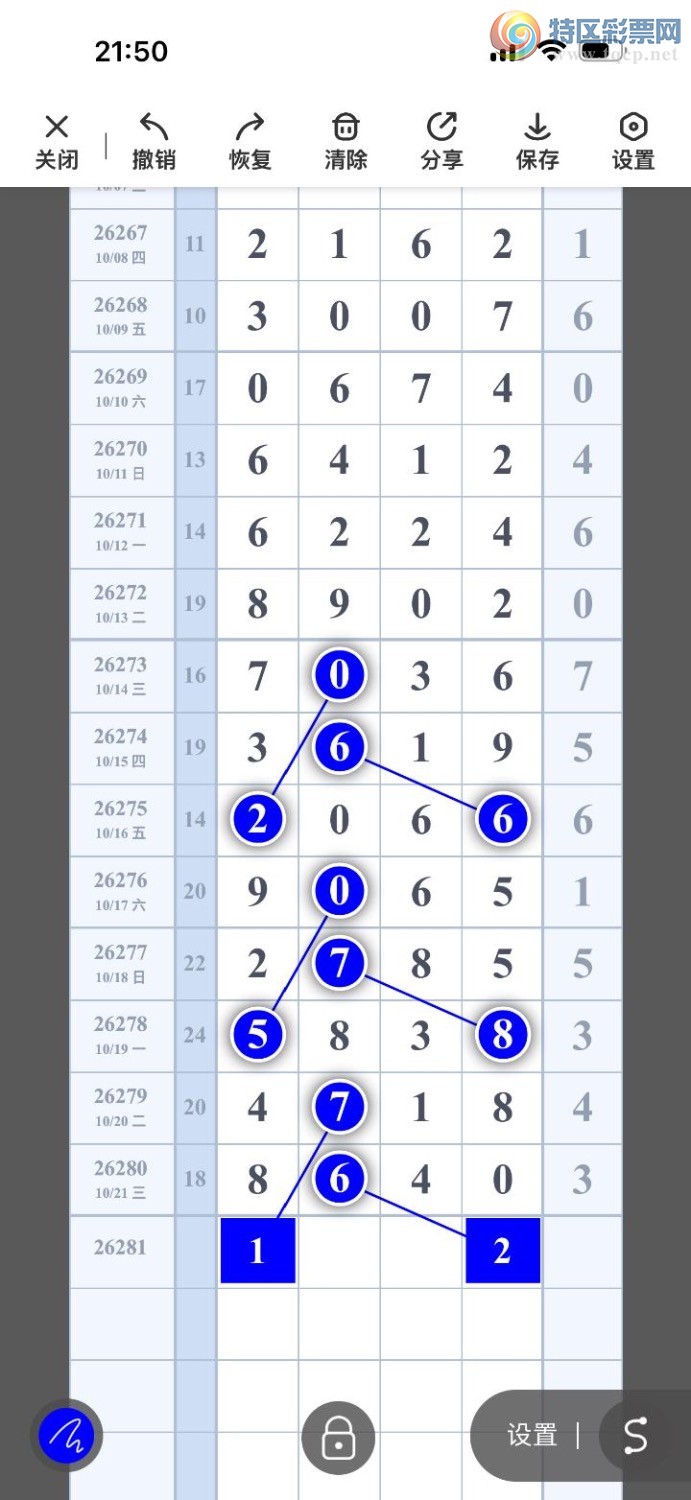Select the blue freehand pen tool
The height and width of the screenshot is (1500, 691).
[66, 1437]
